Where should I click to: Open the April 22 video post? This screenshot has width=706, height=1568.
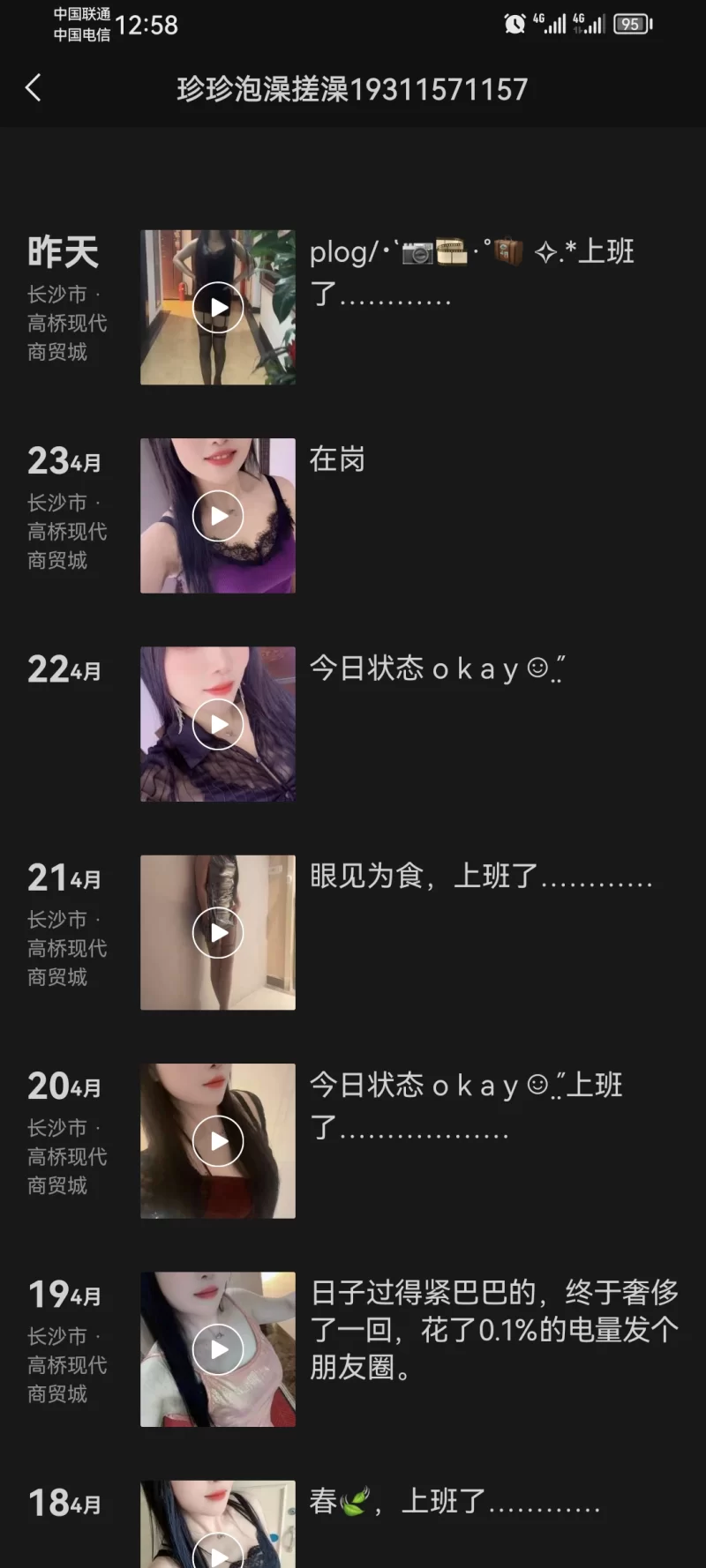[218, 724]
